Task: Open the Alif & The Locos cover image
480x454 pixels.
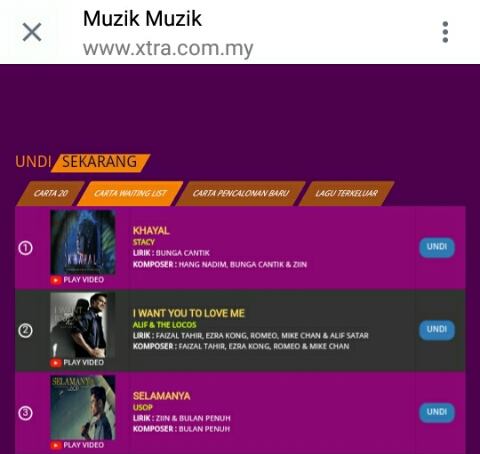Action: click(x=83, y=325)
